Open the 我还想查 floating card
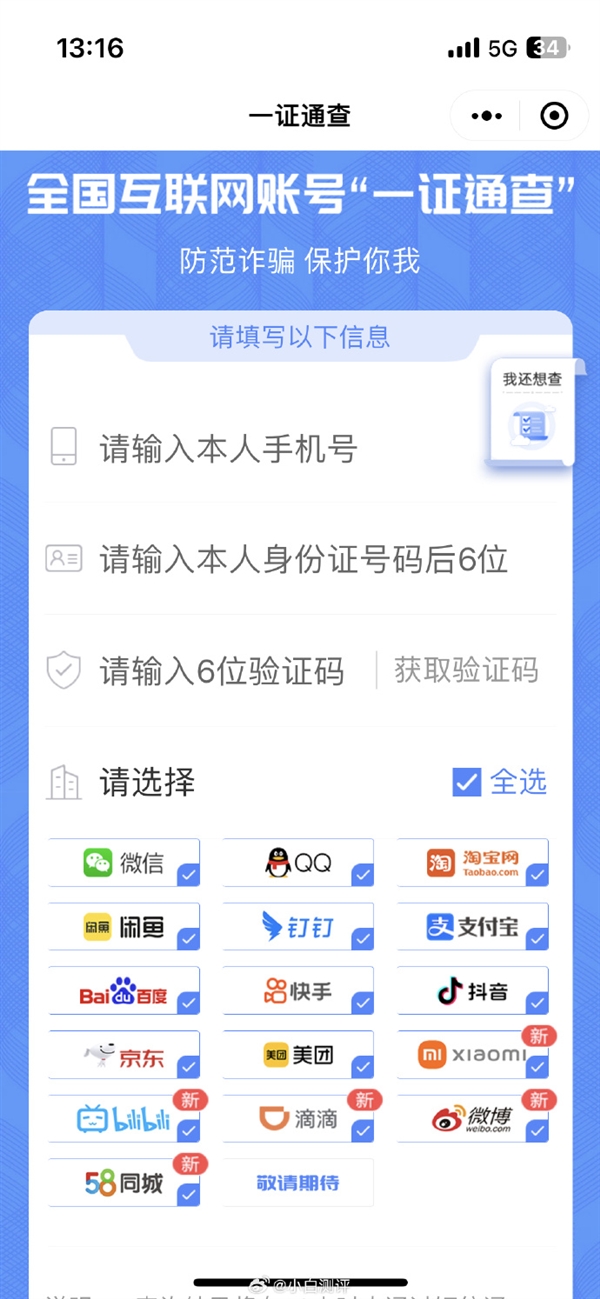Image resolution: width=600 pixels, height=1299 pixels. click(x=530, y=412)
